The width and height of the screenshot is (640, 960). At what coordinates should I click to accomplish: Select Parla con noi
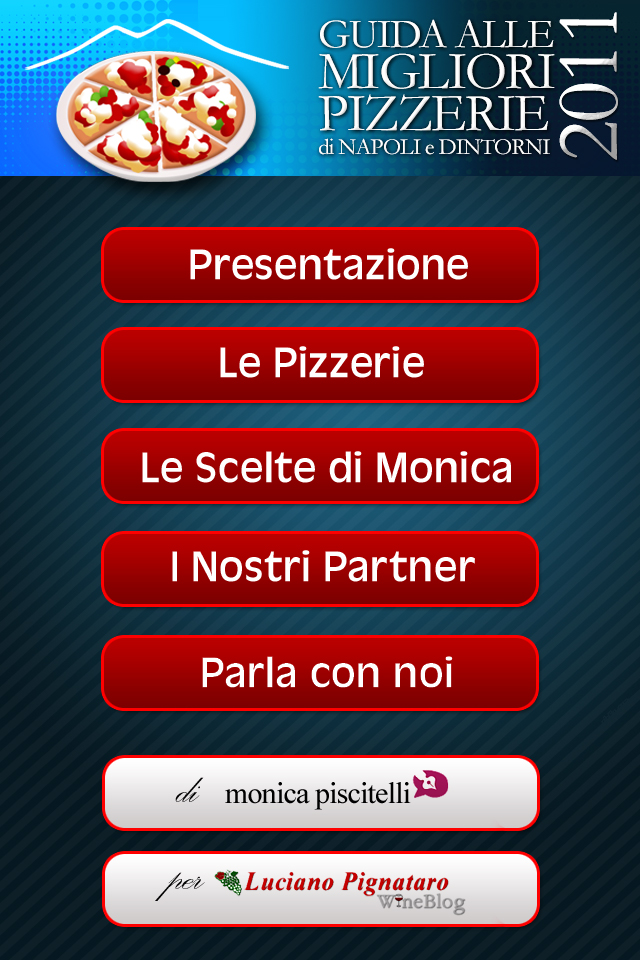pyautogui.click(x=320, y=673)
